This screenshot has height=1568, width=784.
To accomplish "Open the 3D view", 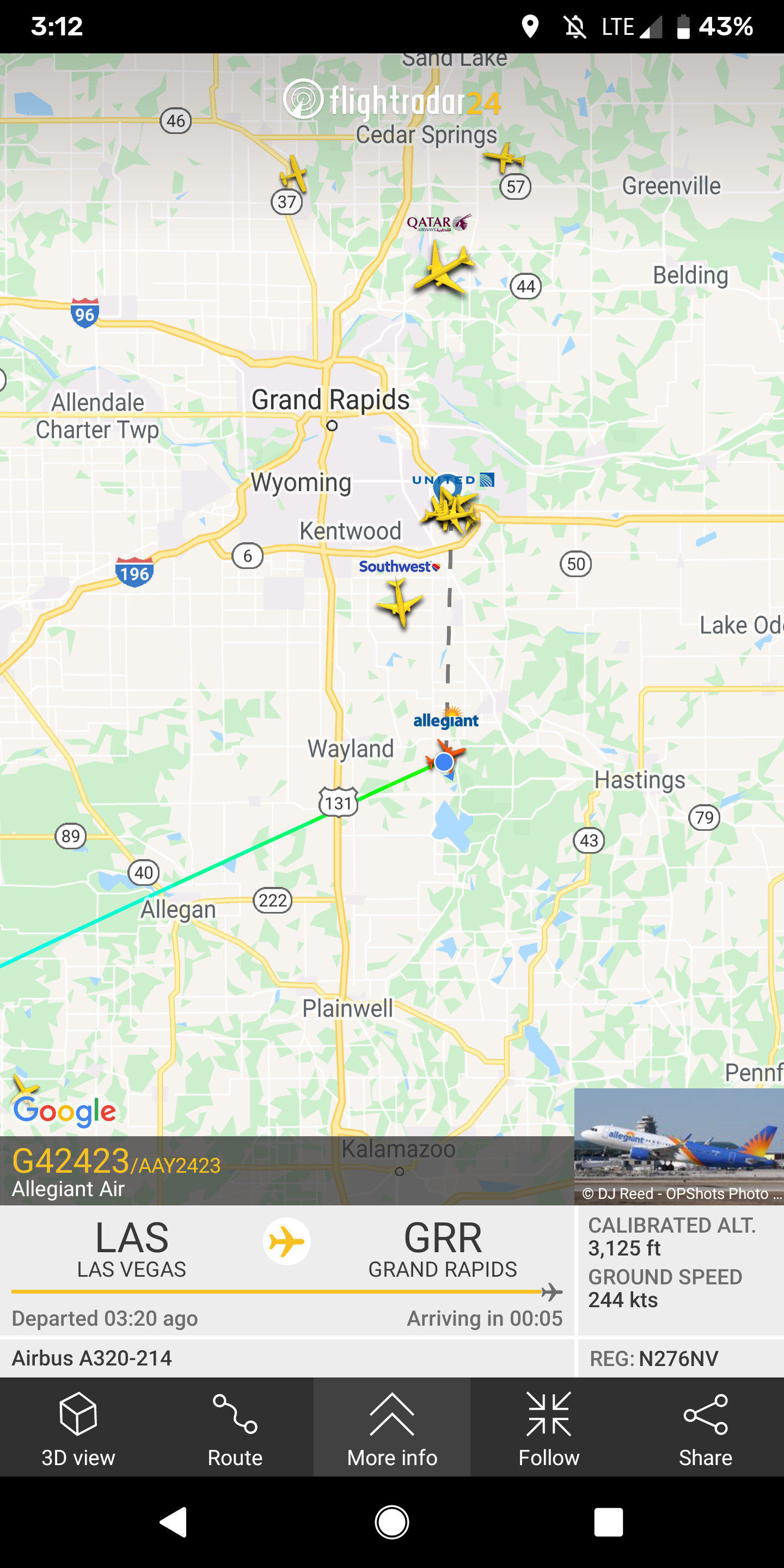I will click(x=78, y=1426).
